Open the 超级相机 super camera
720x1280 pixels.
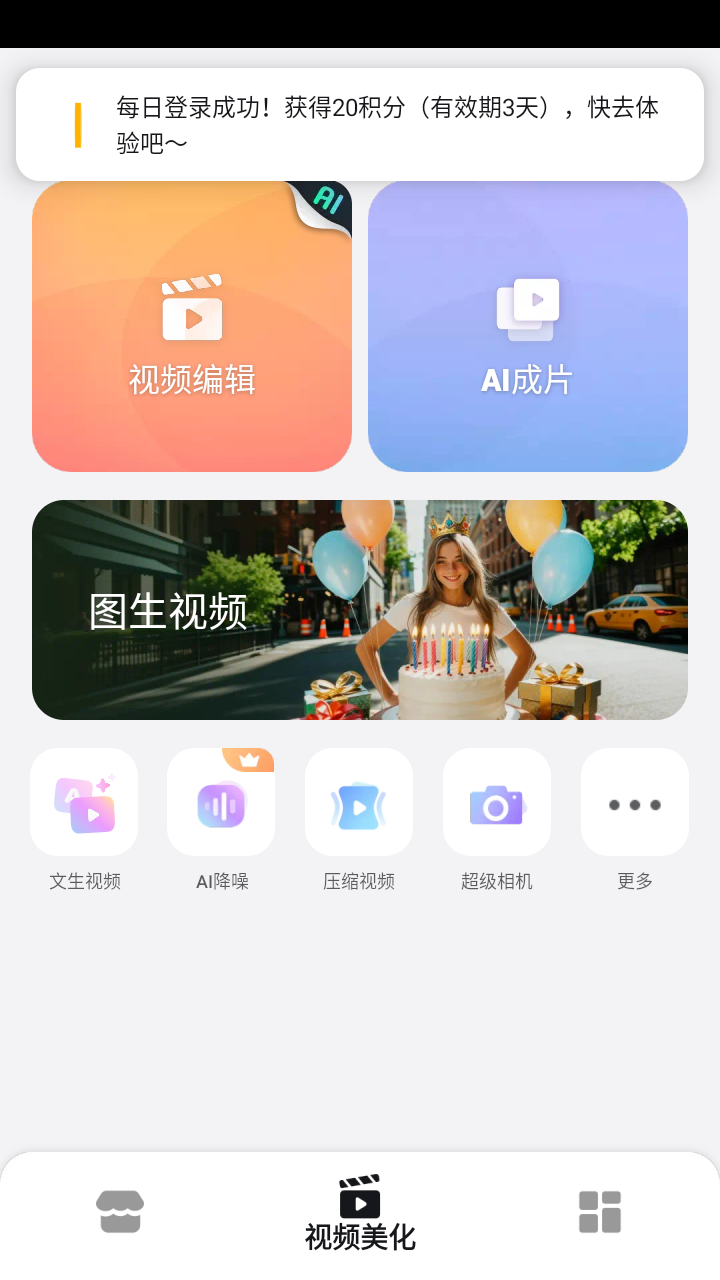[497, 802]
